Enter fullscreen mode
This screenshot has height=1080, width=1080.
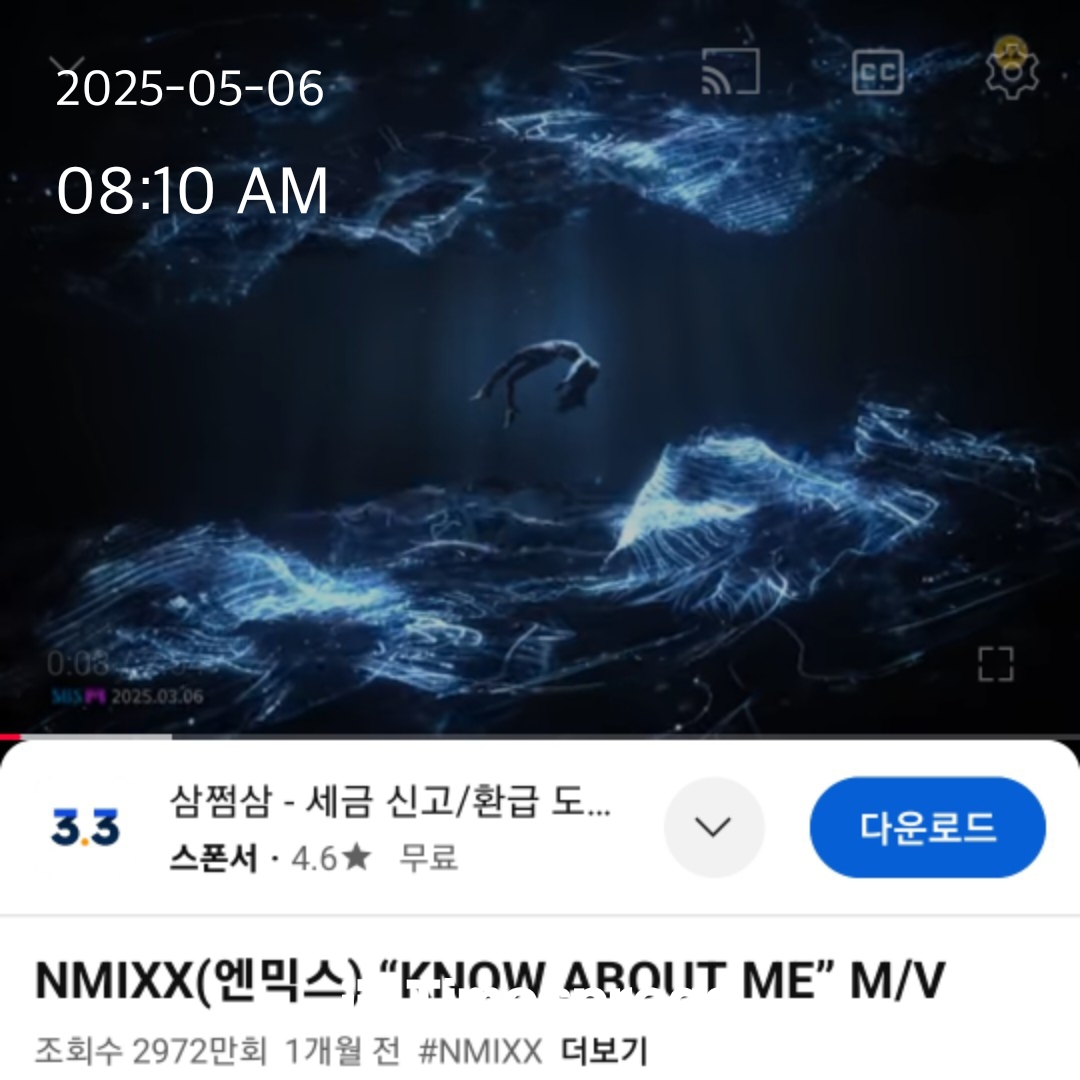[995, 664]
